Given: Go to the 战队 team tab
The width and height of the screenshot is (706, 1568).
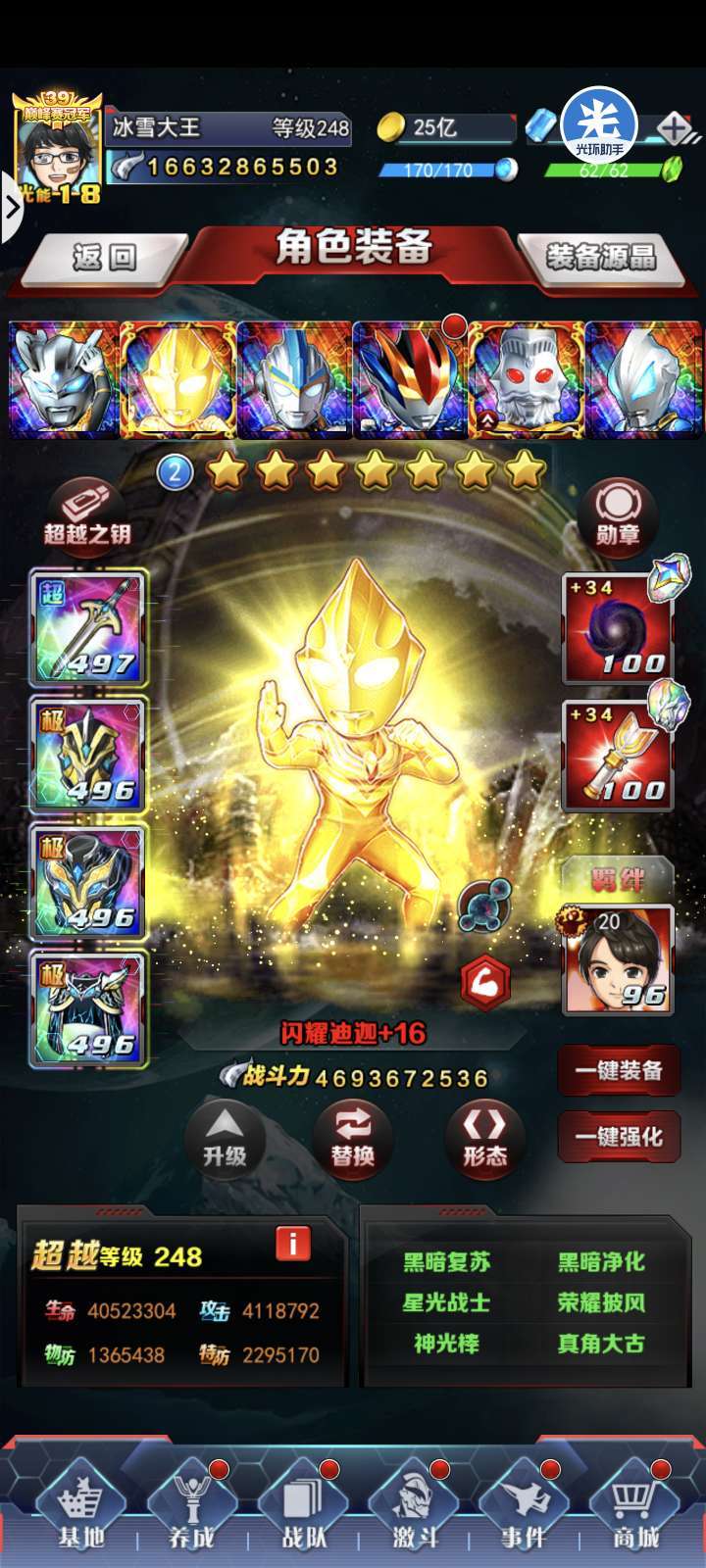Looking at the screenshot, I should [303, 1510].
